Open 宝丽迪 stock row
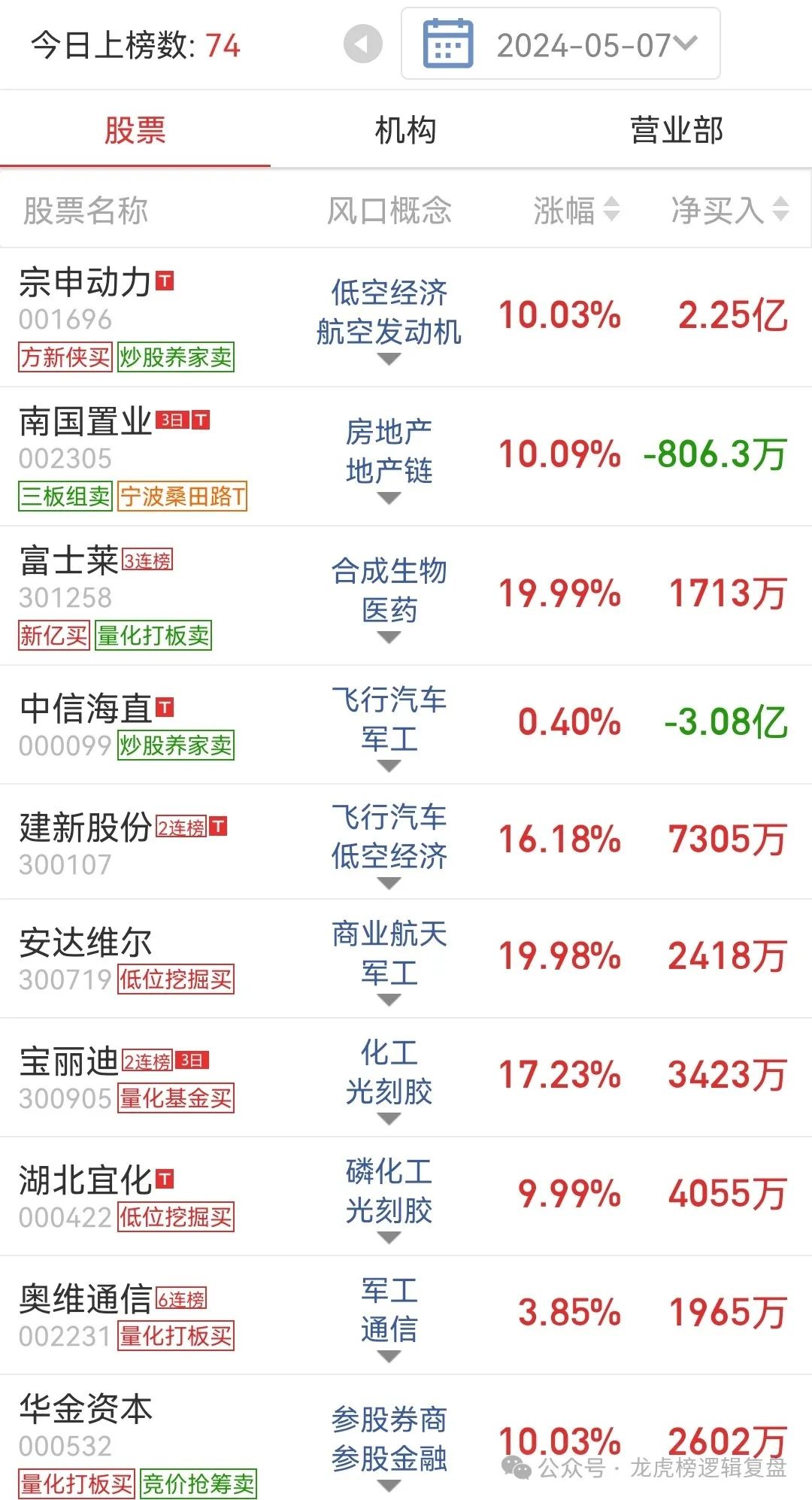The image size is (812, 1500). 406,1077
